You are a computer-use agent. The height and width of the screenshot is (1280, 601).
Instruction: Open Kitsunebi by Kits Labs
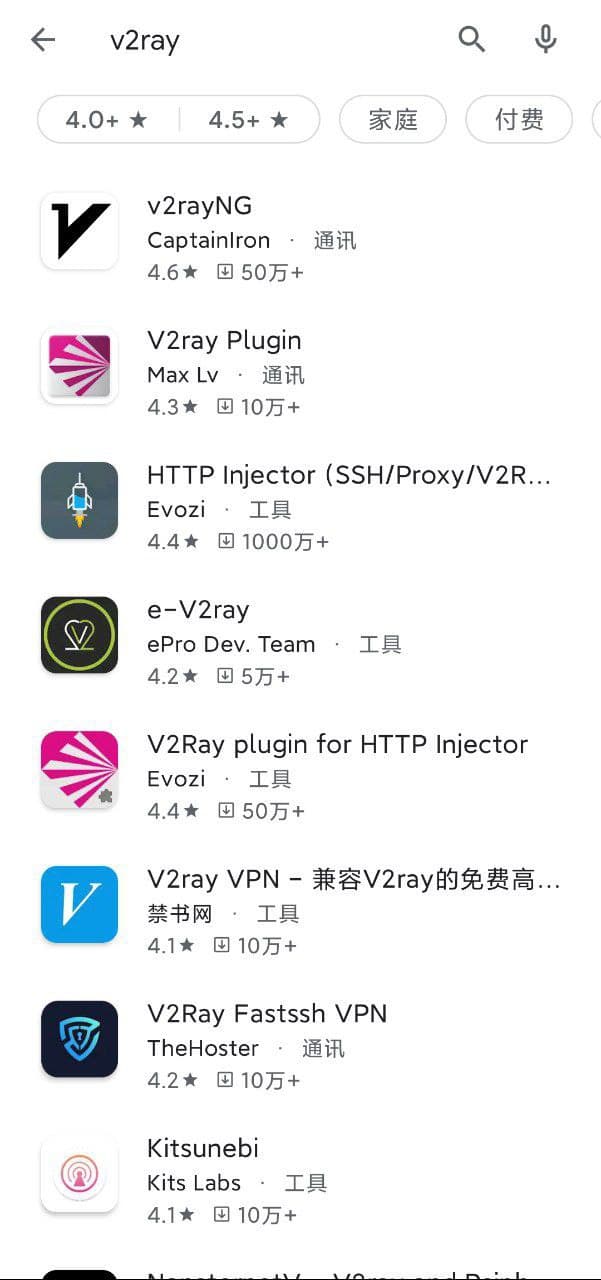300,1180
